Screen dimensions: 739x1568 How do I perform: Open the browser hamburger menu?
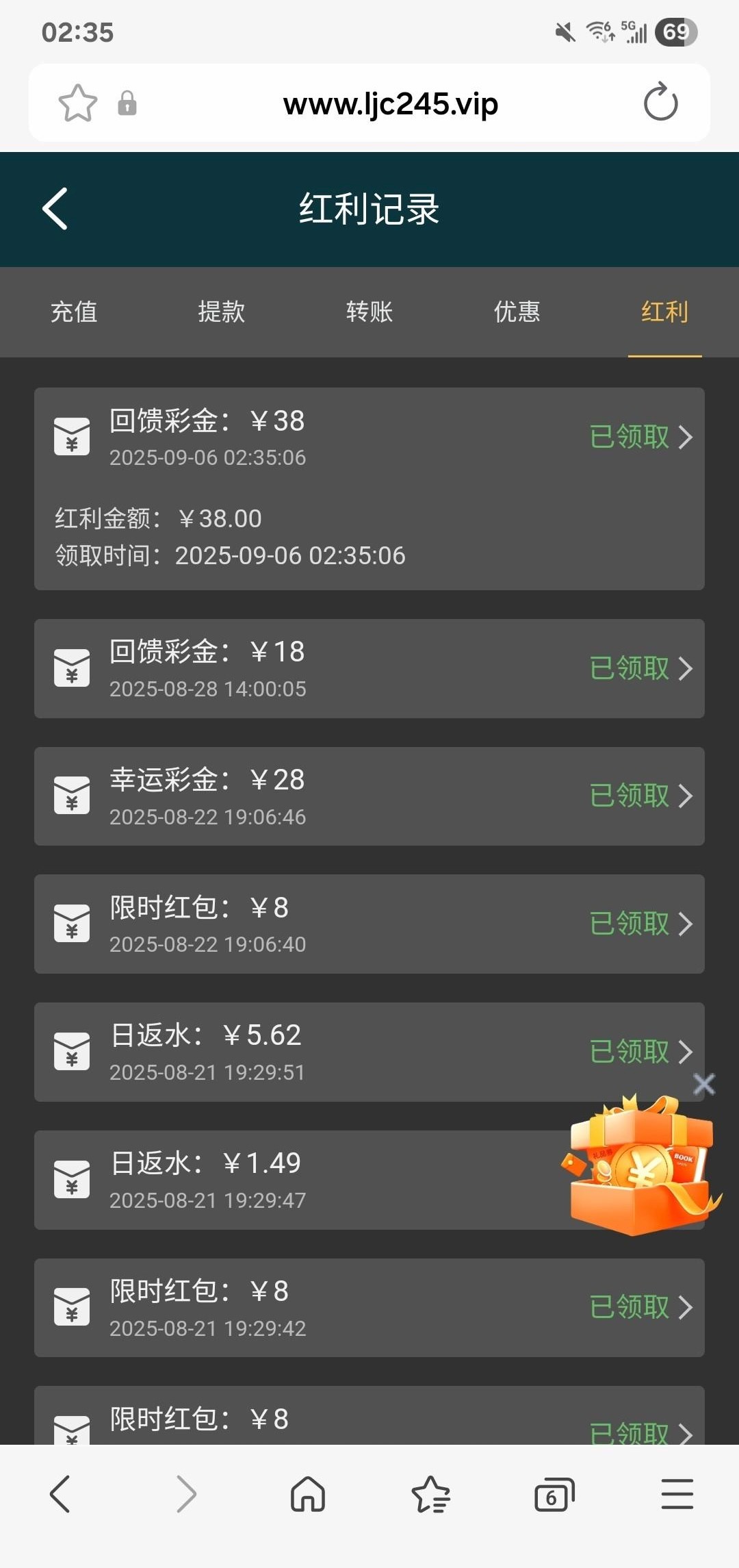[x=677, y=1494]
